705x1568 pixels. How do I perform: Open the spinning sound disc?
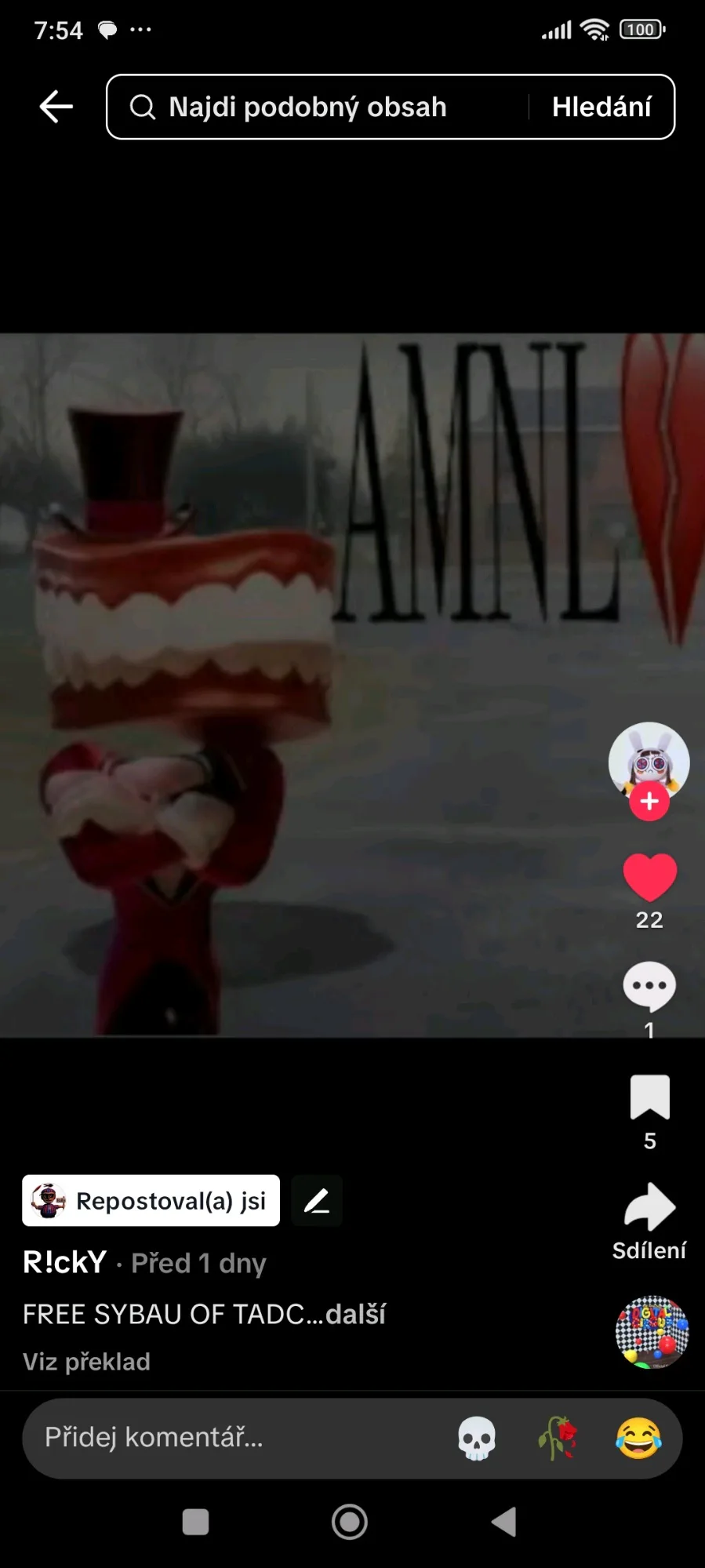pyautogui.click(x=652, y=1331)
